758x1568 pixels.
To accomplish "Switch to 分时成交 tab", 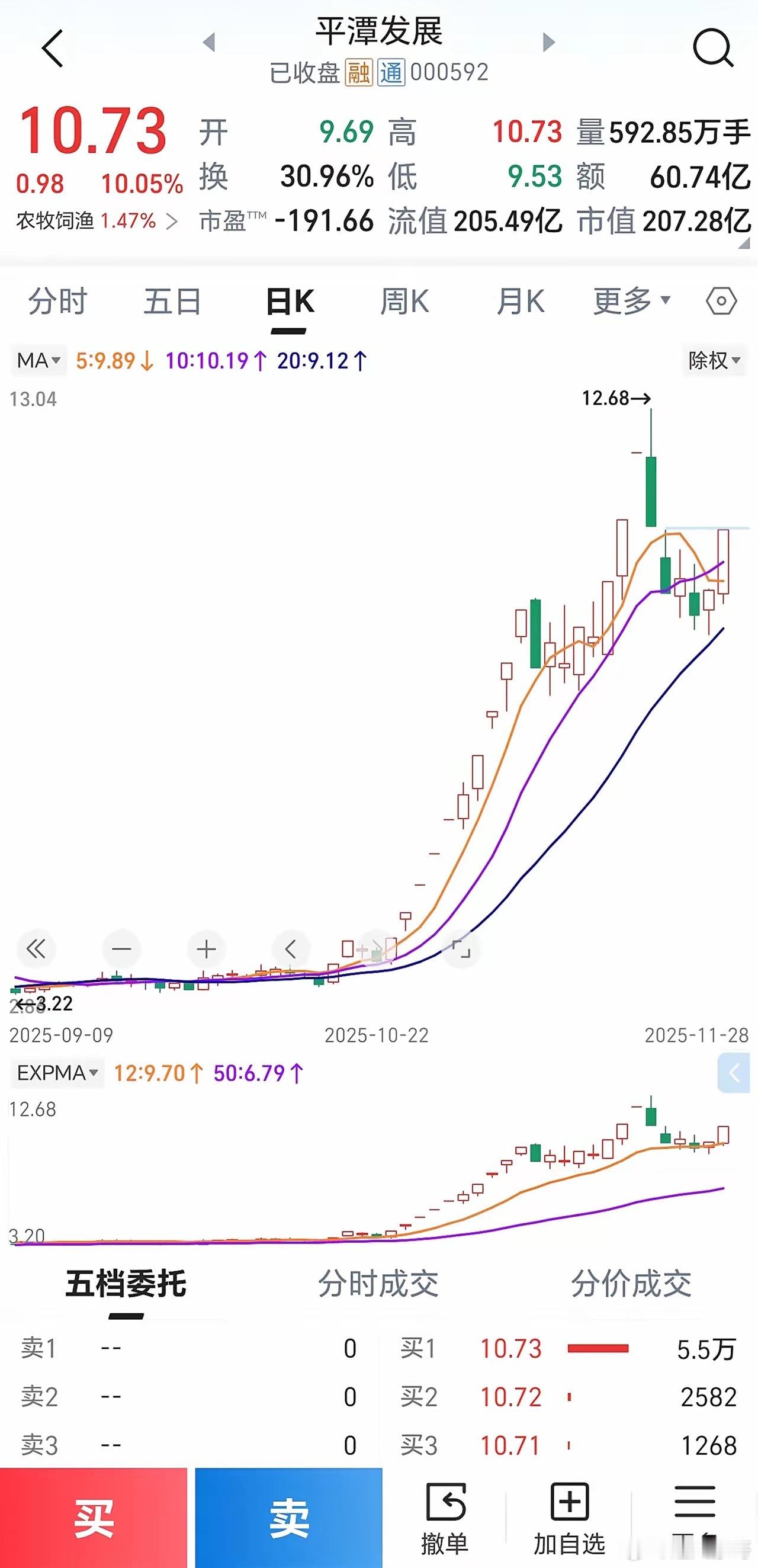I will 378,1284.
